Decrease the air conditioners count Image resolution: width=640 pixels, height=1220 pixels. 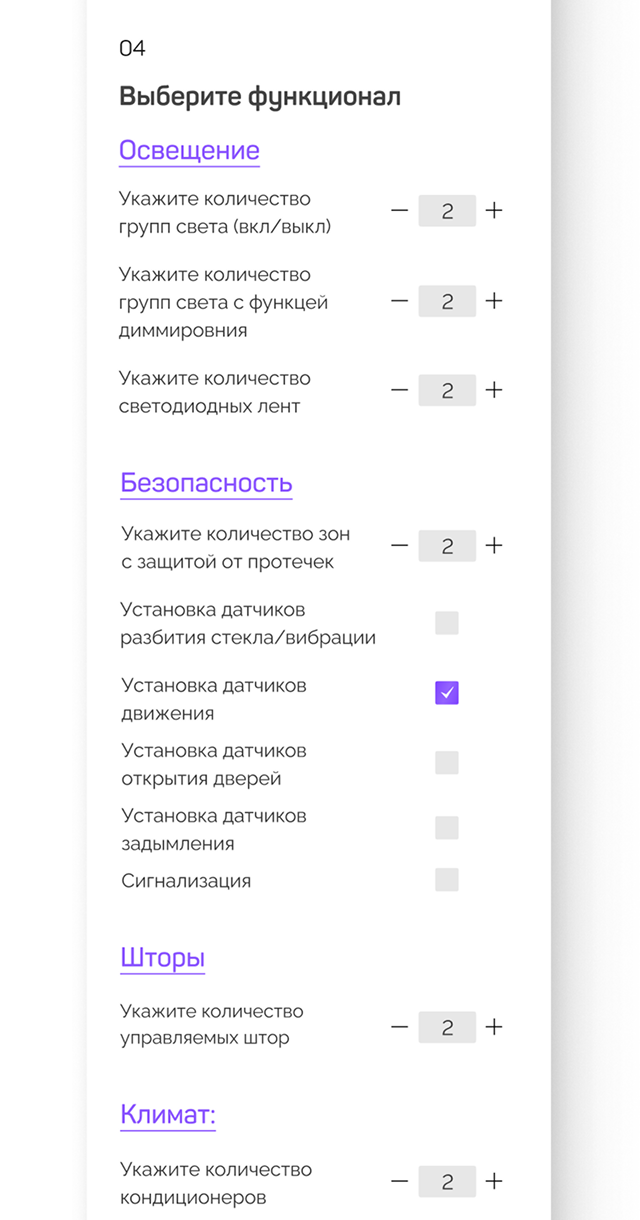[400, 1182]
